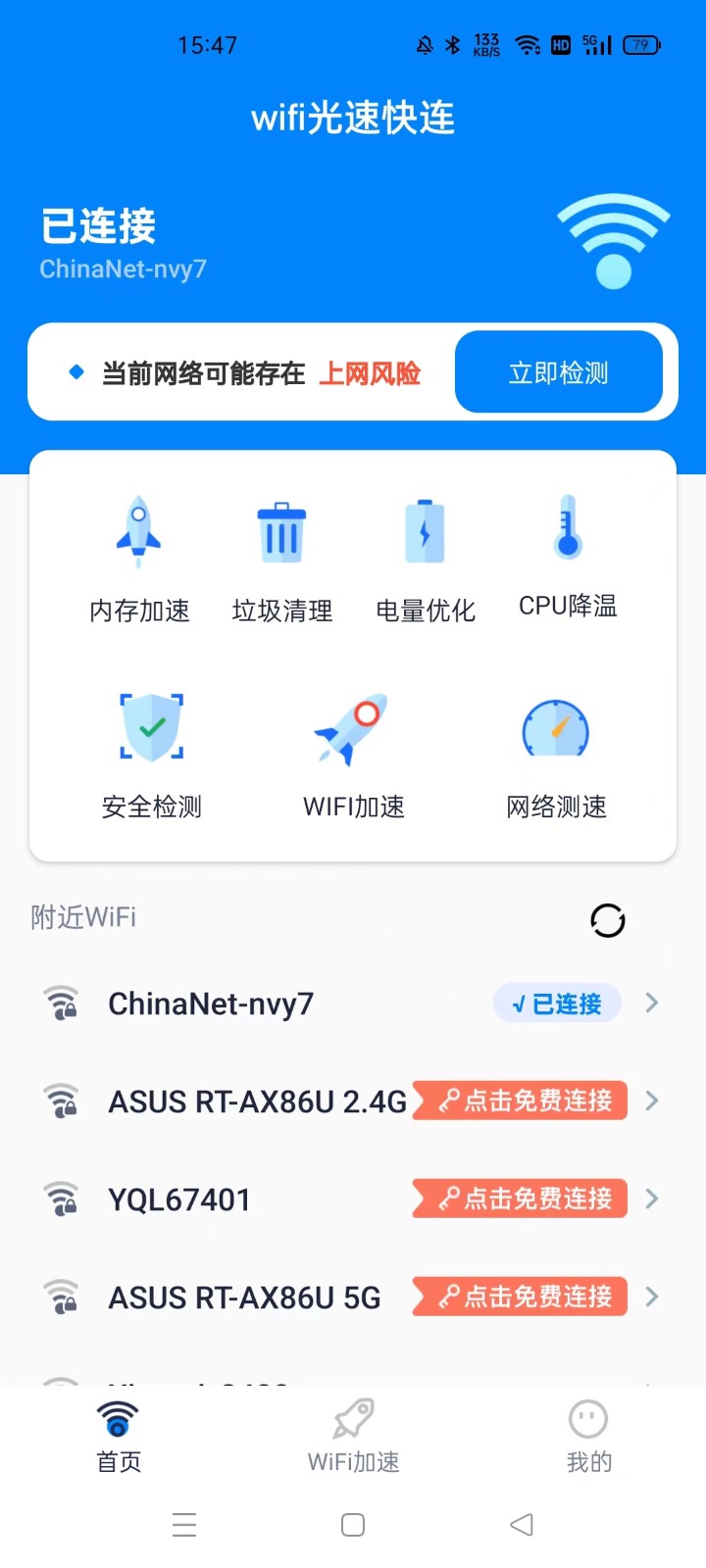
Task: Tap the system back button
Action: pos(522,1525)
